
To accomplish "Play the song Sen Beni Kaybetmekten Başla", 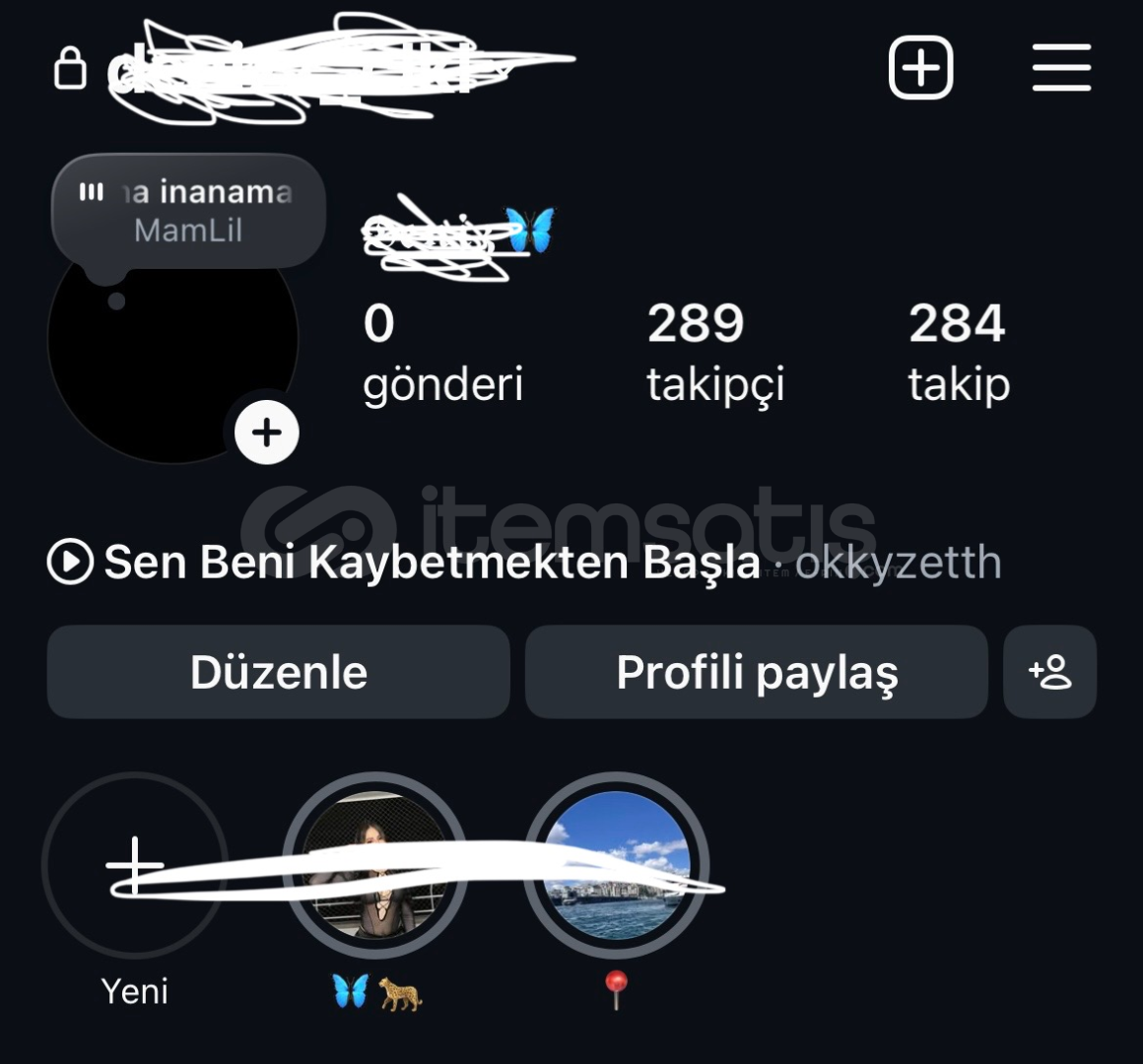I will click(x=71, y=562).
